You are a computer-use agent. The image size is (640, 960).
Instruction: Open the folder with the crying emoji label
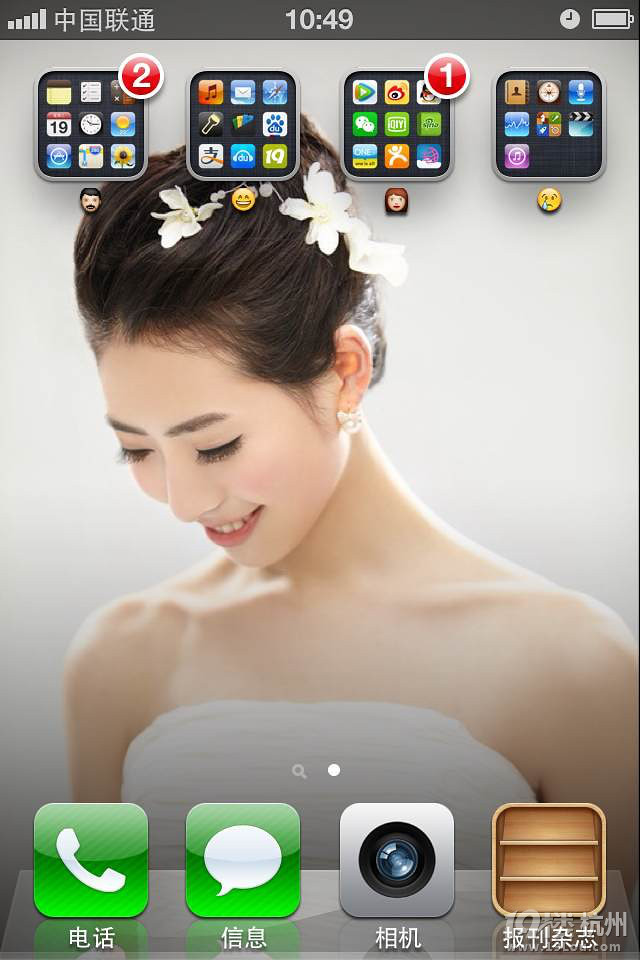click(549, 125)
